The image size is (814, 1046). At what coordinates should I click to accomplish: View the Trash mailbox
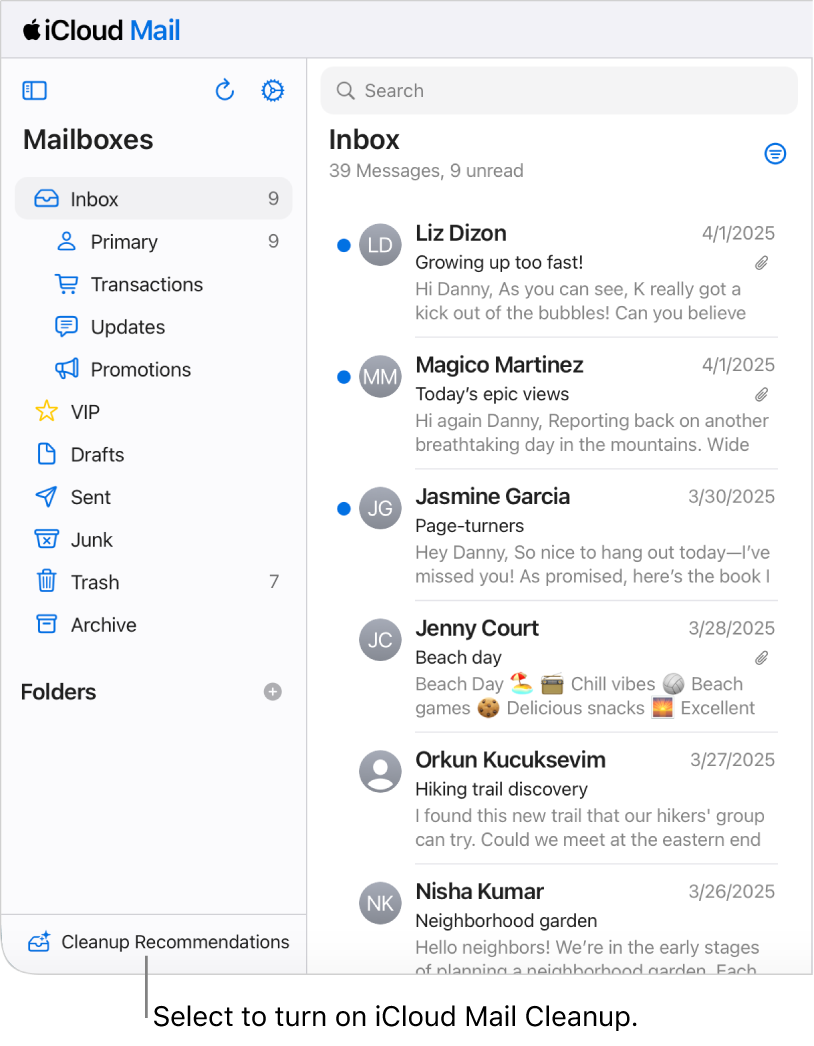94,582
